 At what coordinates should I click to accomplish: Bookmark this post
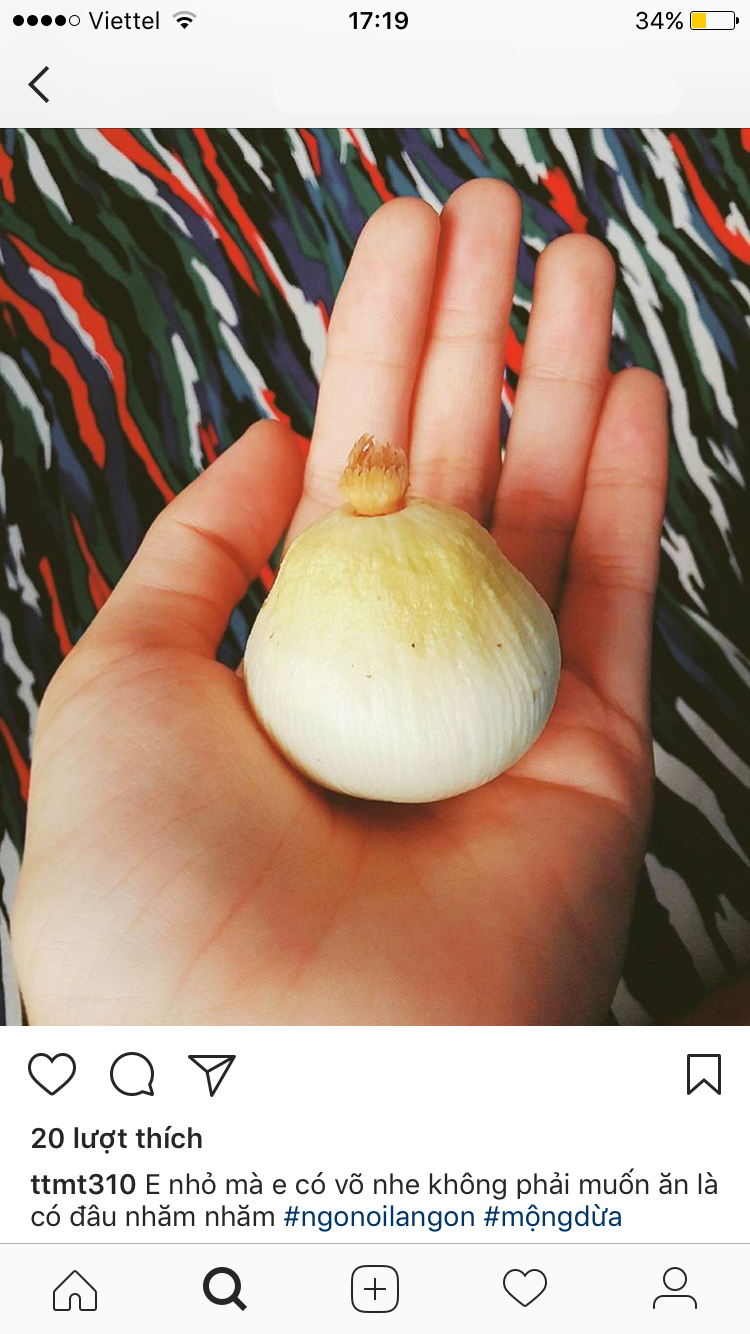click(704, 1074)
